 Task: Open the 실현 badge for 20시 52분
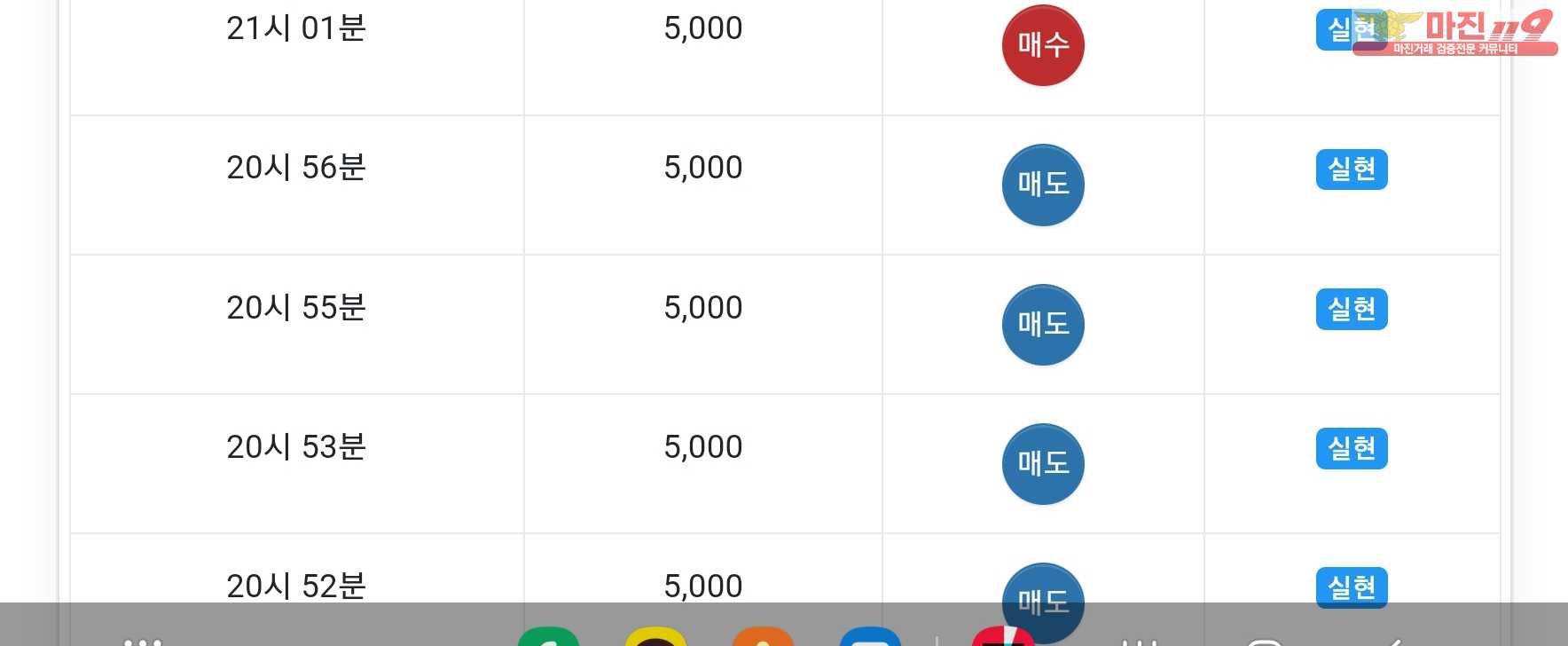tap(1351, 587)
